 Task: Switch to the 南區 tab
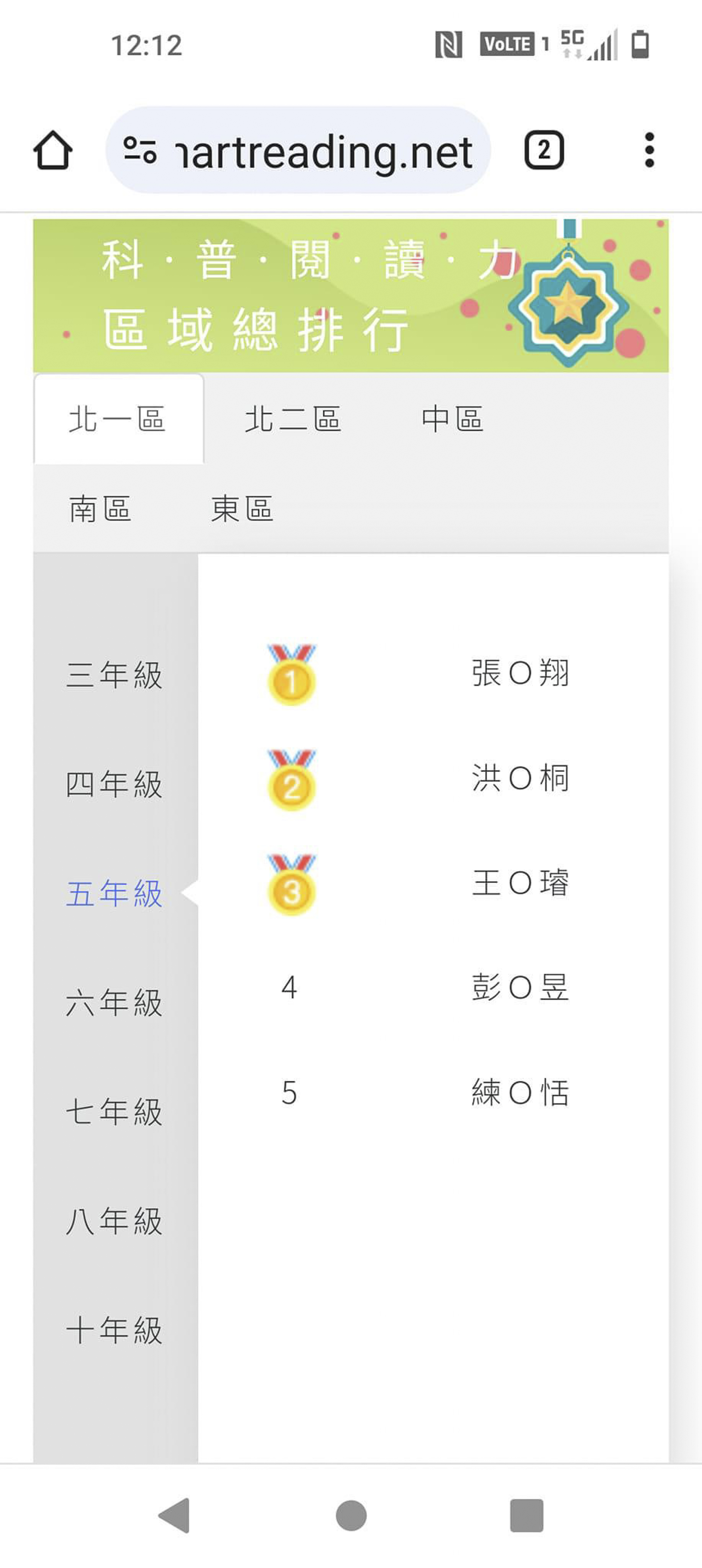pos(100,509)
